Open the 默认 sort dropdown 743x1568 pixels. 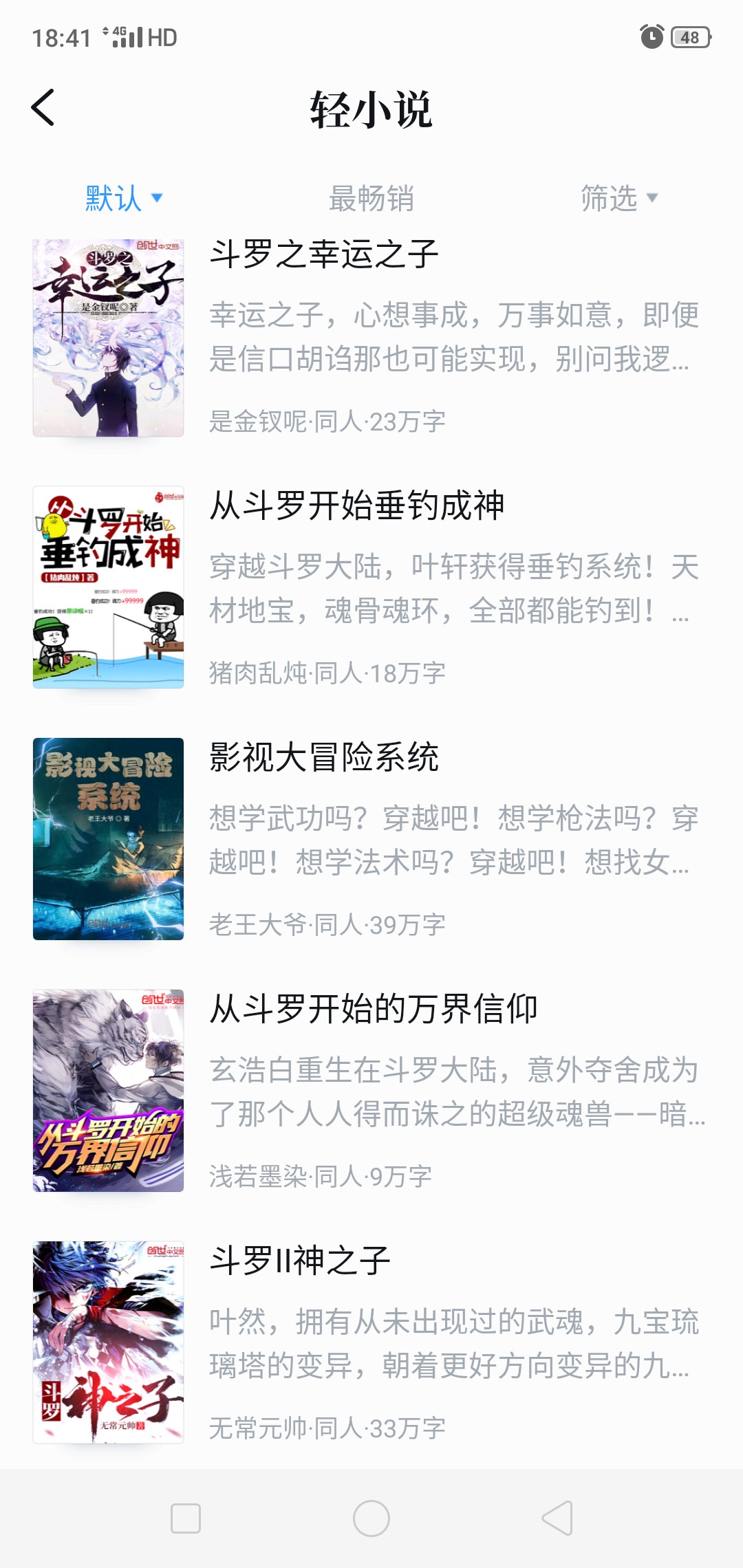click(x=124, y=199)
